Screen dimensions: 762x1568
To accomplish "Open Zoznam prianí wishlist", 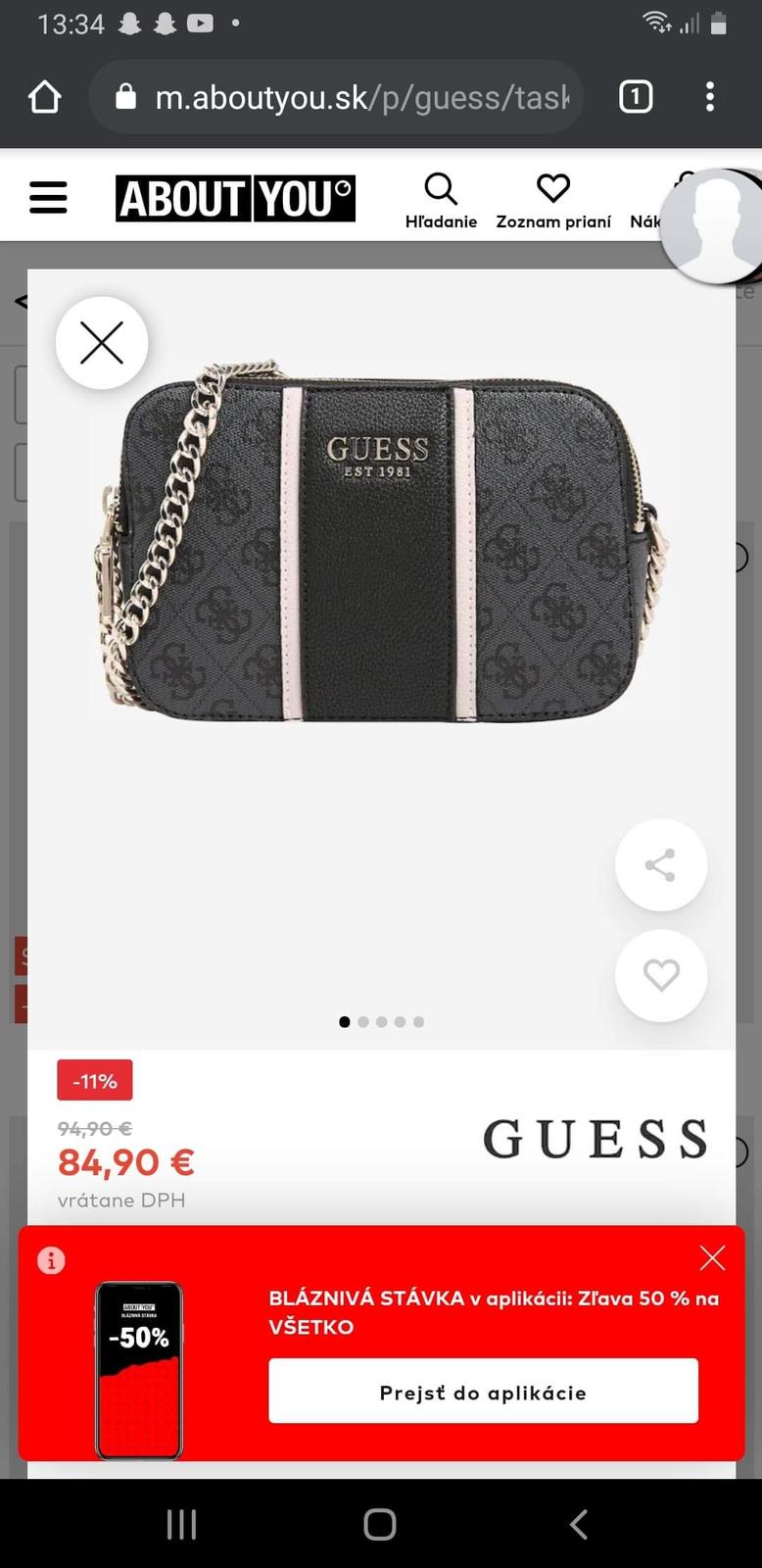I will pyautogui.click(x=553, y=201).
